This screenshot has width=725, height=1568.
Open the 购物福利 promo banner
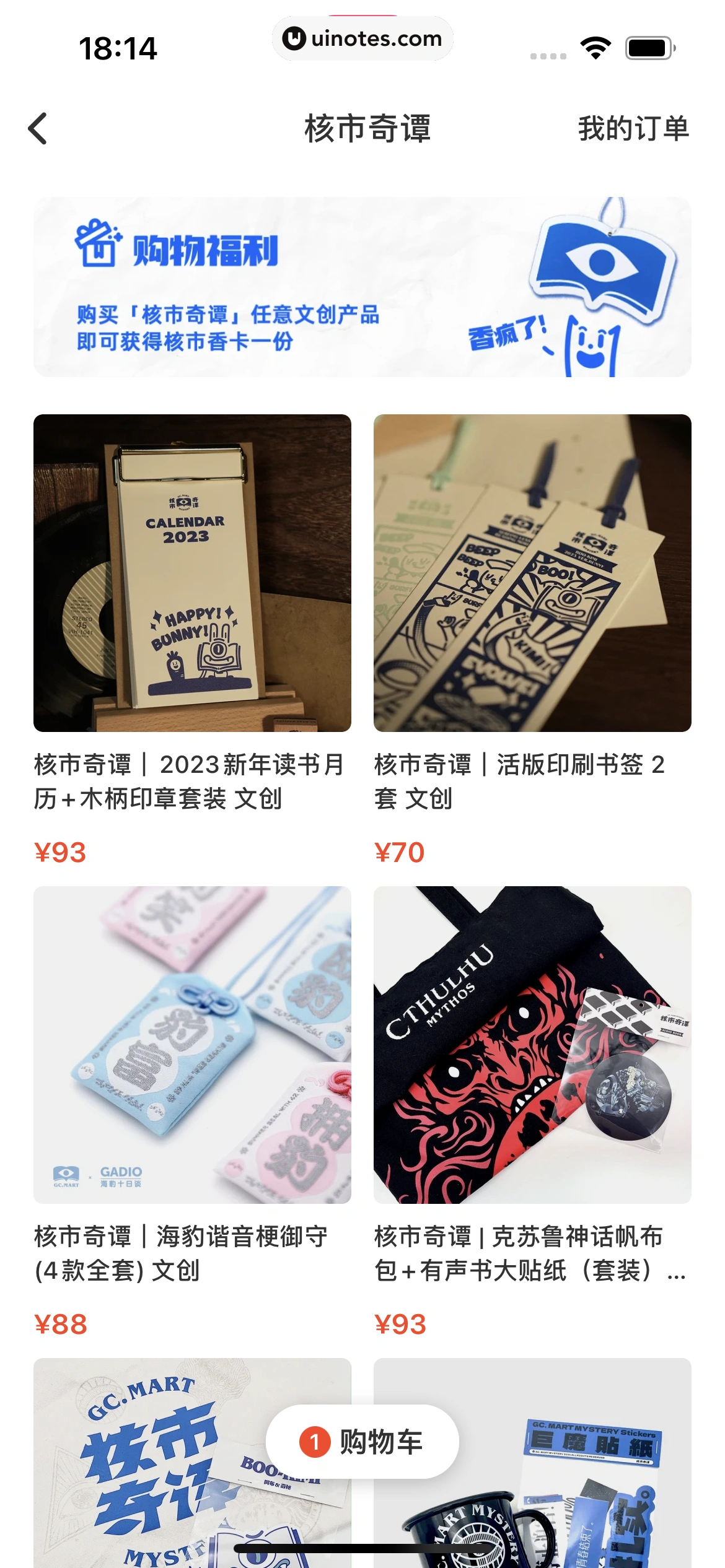[x=362, y=287]
